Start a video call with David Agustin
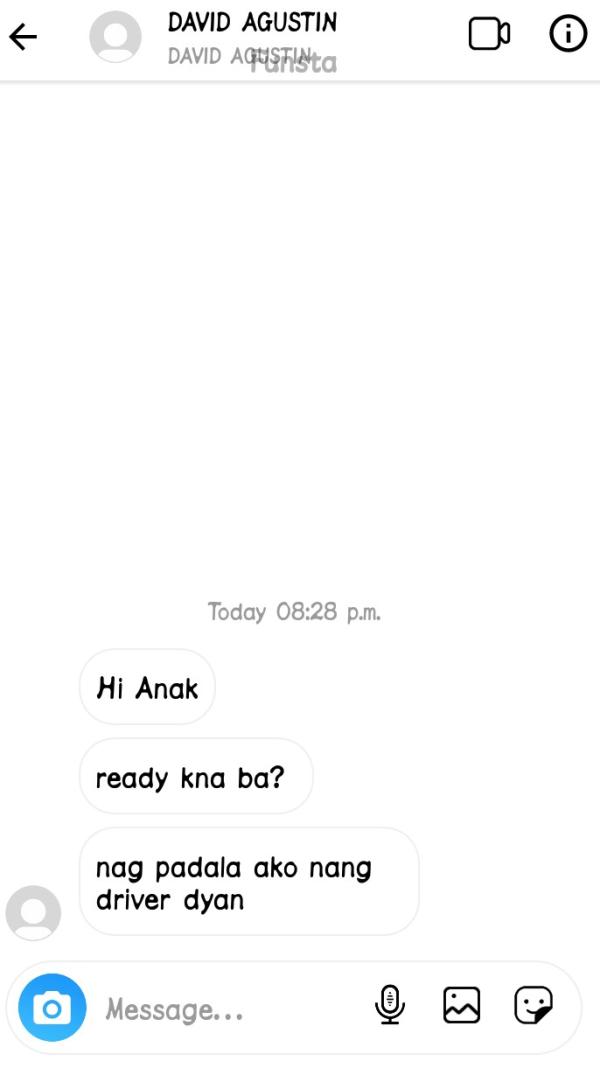 click(x=489, y=34)
